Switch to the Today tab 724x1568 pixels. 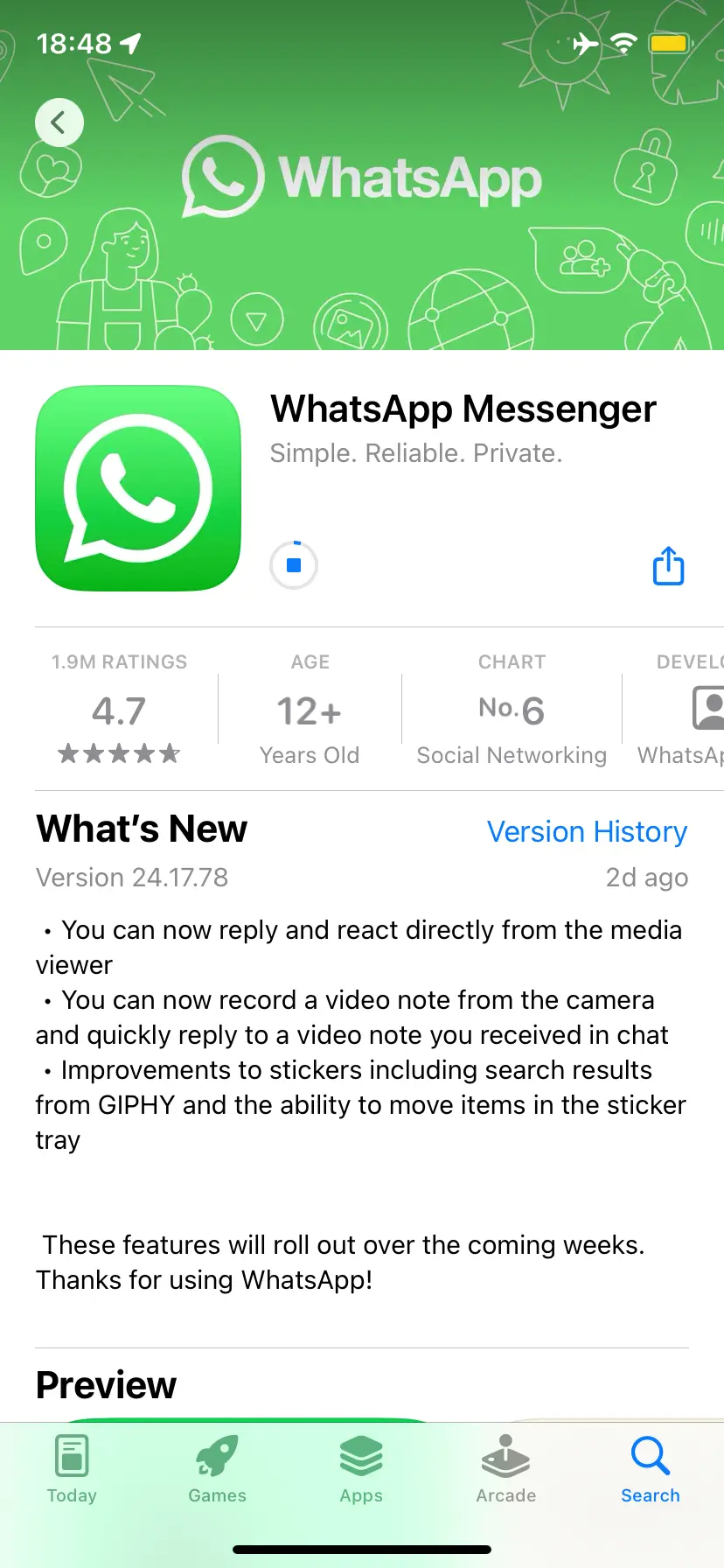click(72, 1470)
